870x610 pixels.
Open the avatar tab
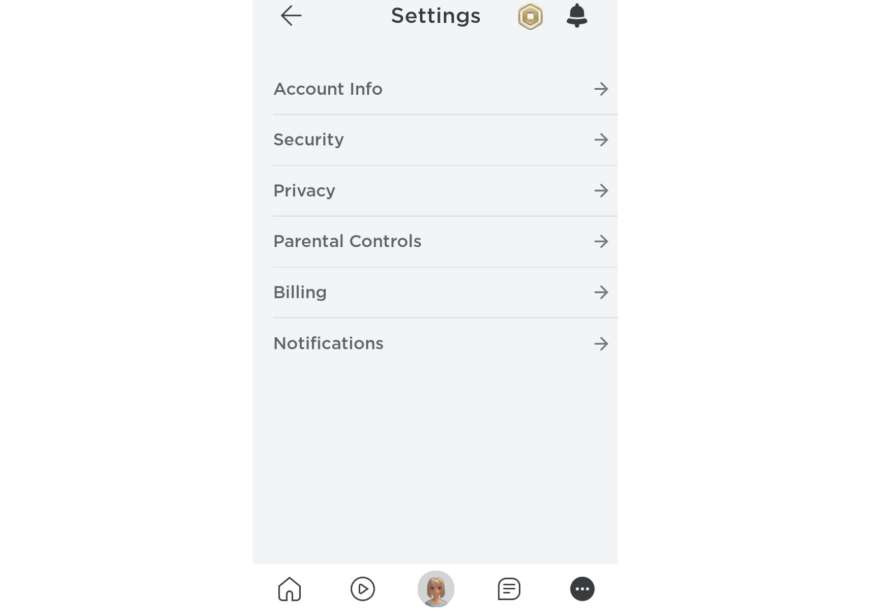[436, 589]
